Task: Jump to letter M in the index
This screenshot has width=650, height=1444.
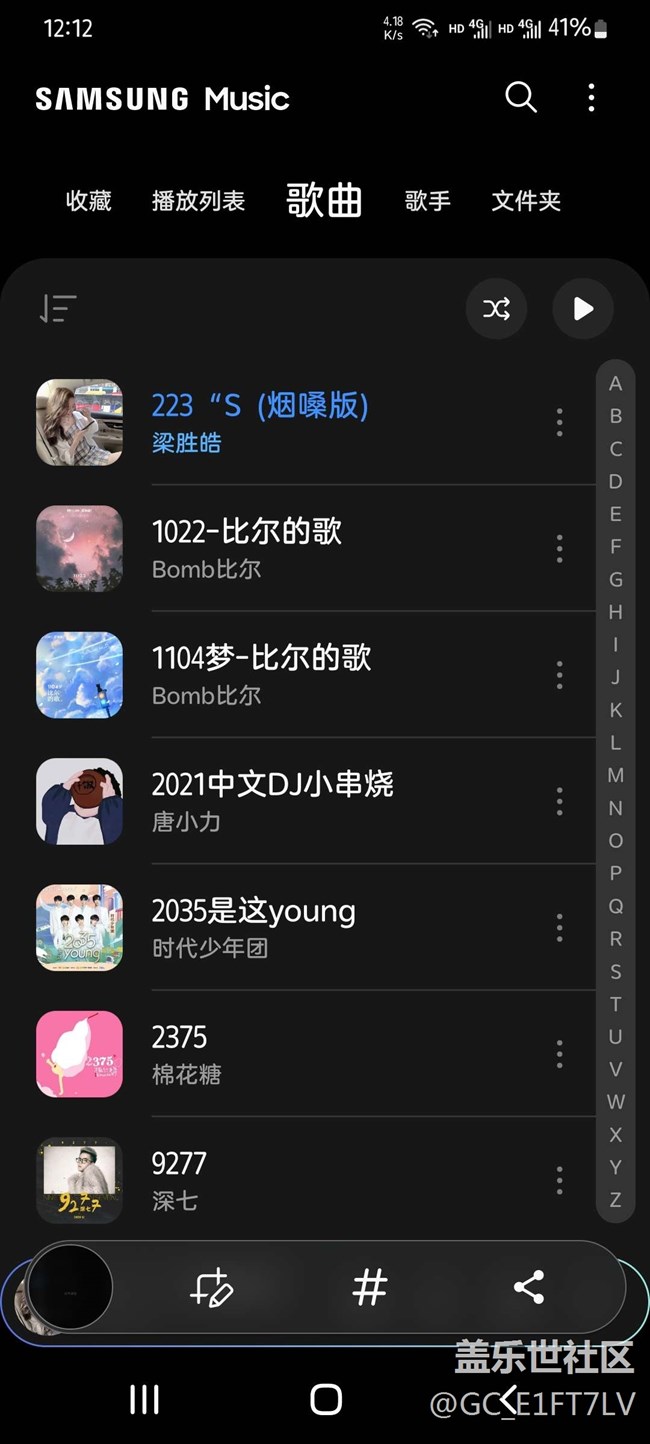Action: click(x=616, y=775)
